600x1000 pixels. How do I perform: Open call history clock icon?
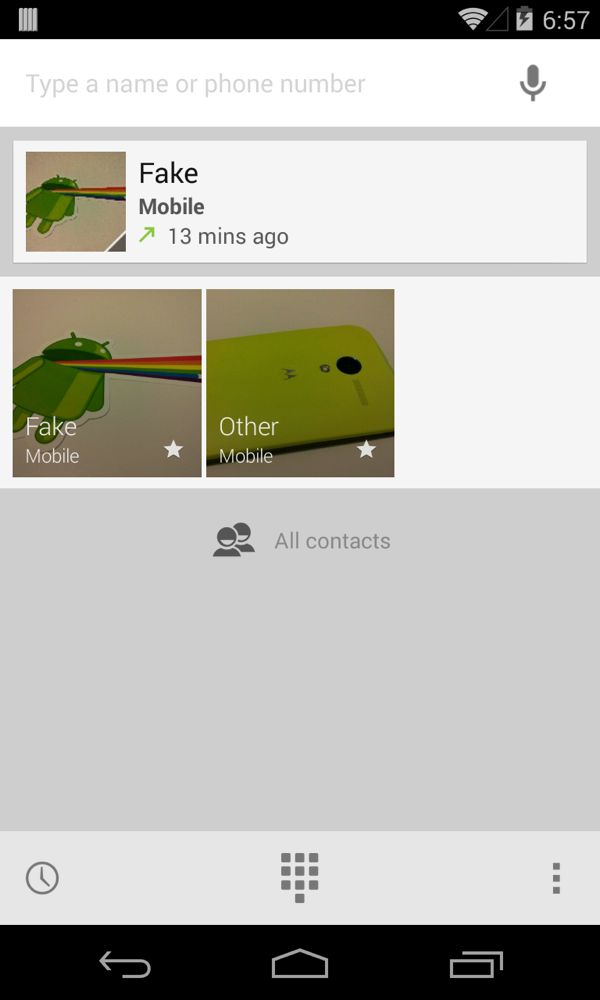[42, 878]
